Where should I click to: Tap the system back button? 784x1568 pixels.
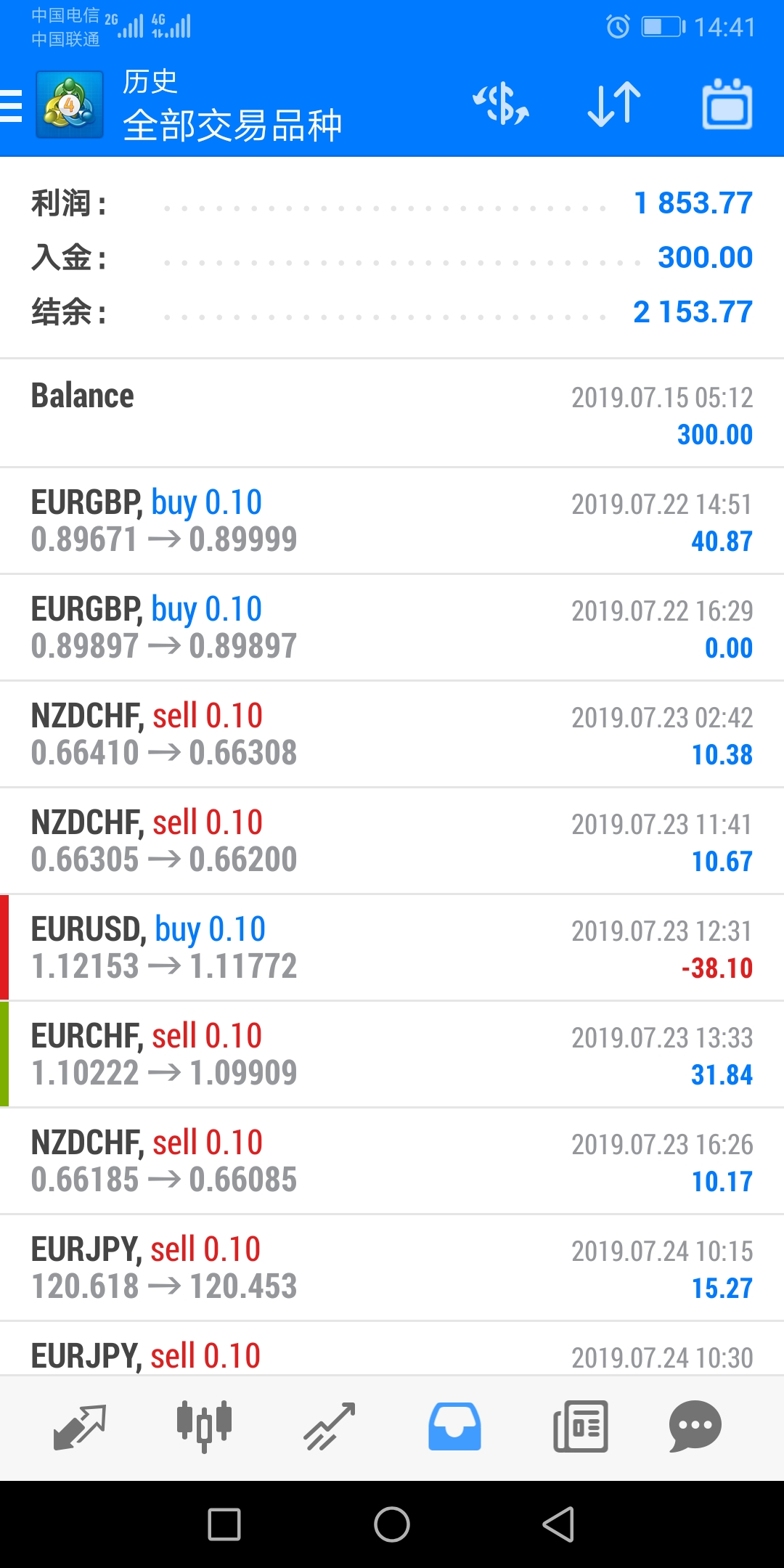click(x=559, y=1524)
